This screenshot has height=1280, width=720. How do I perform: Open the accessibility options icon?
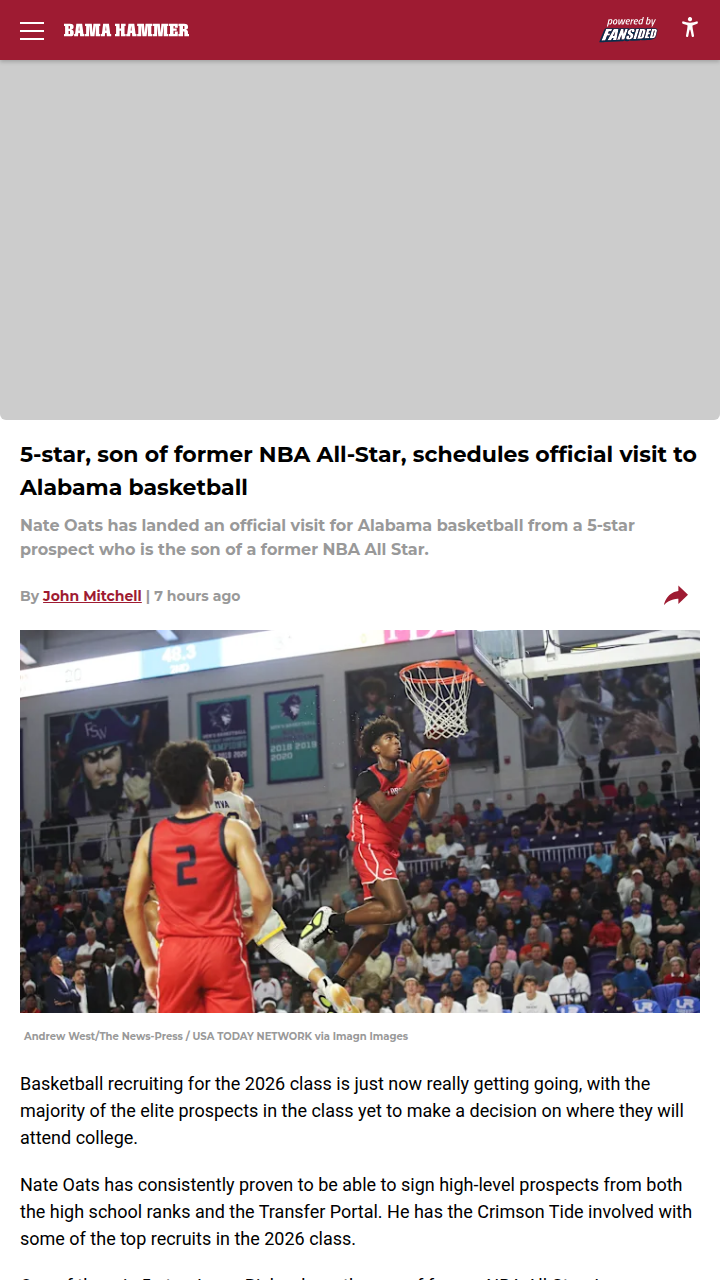pos(689,28)
